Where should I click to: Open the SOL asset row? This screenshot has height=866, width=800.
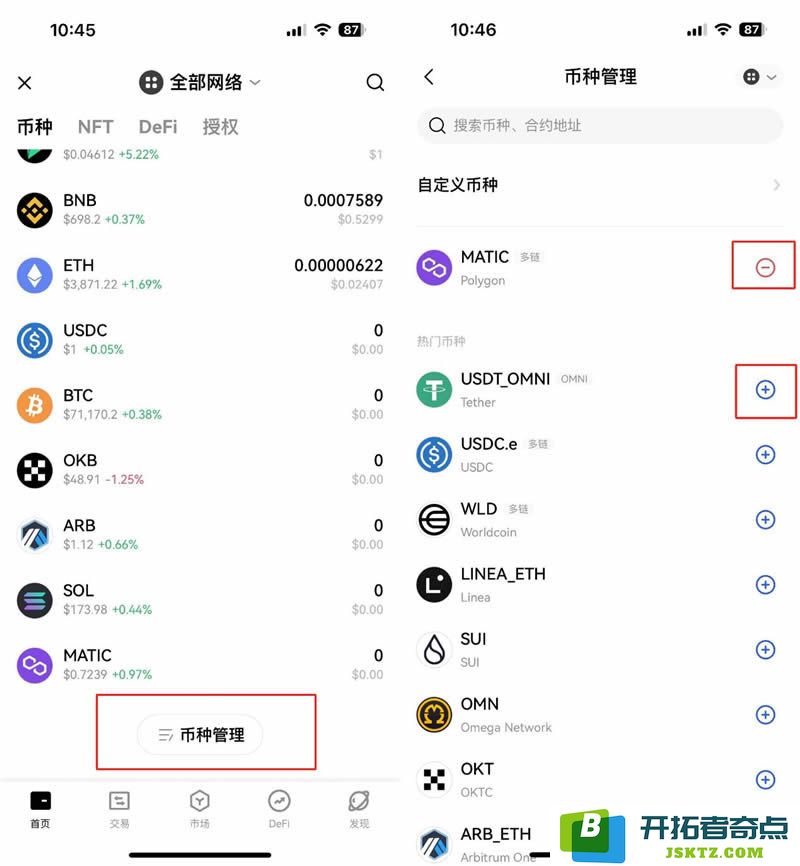[x=200, y=599]
